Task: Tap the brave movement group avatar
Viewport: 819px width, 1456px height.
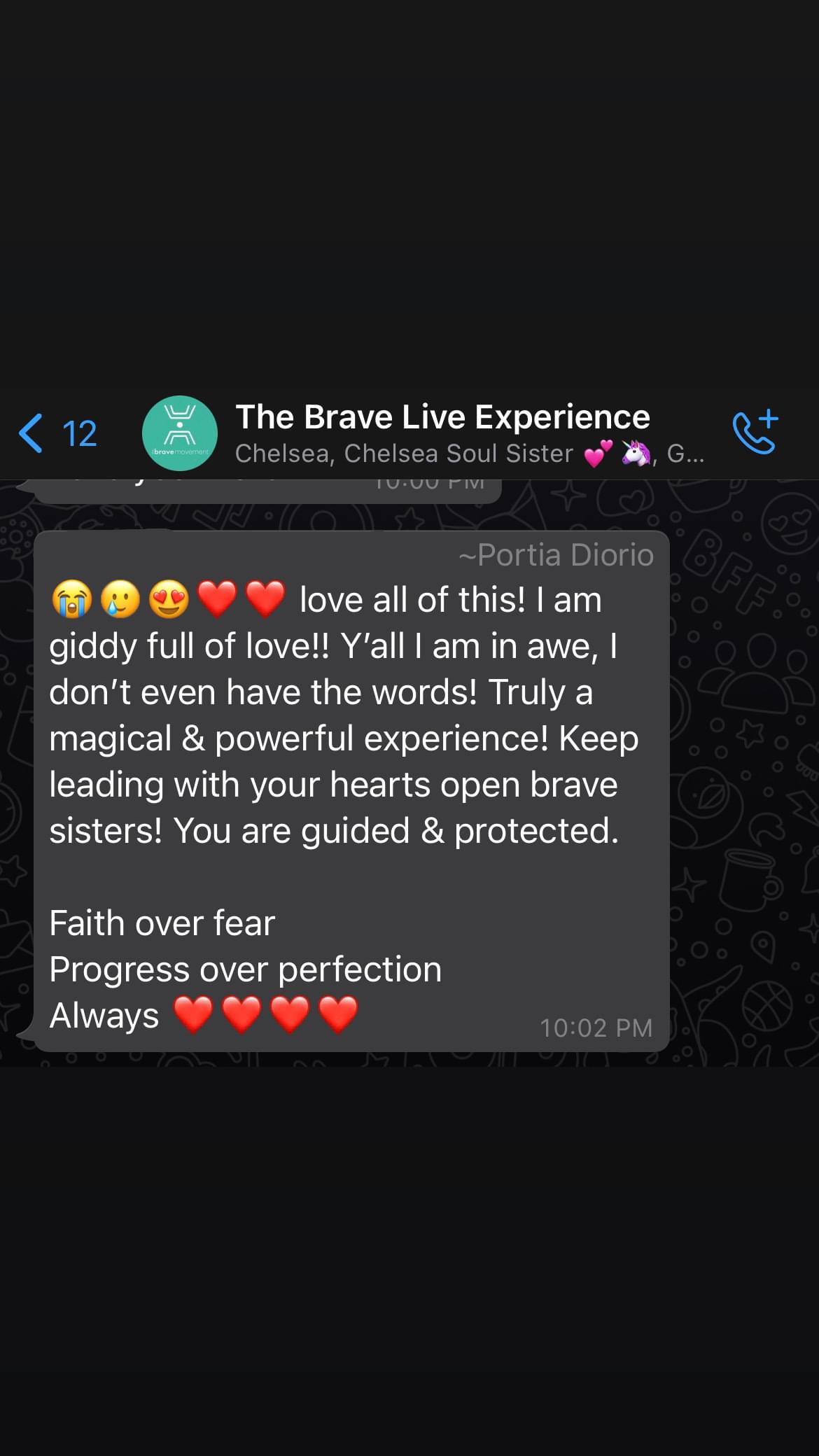Action: 180,433
